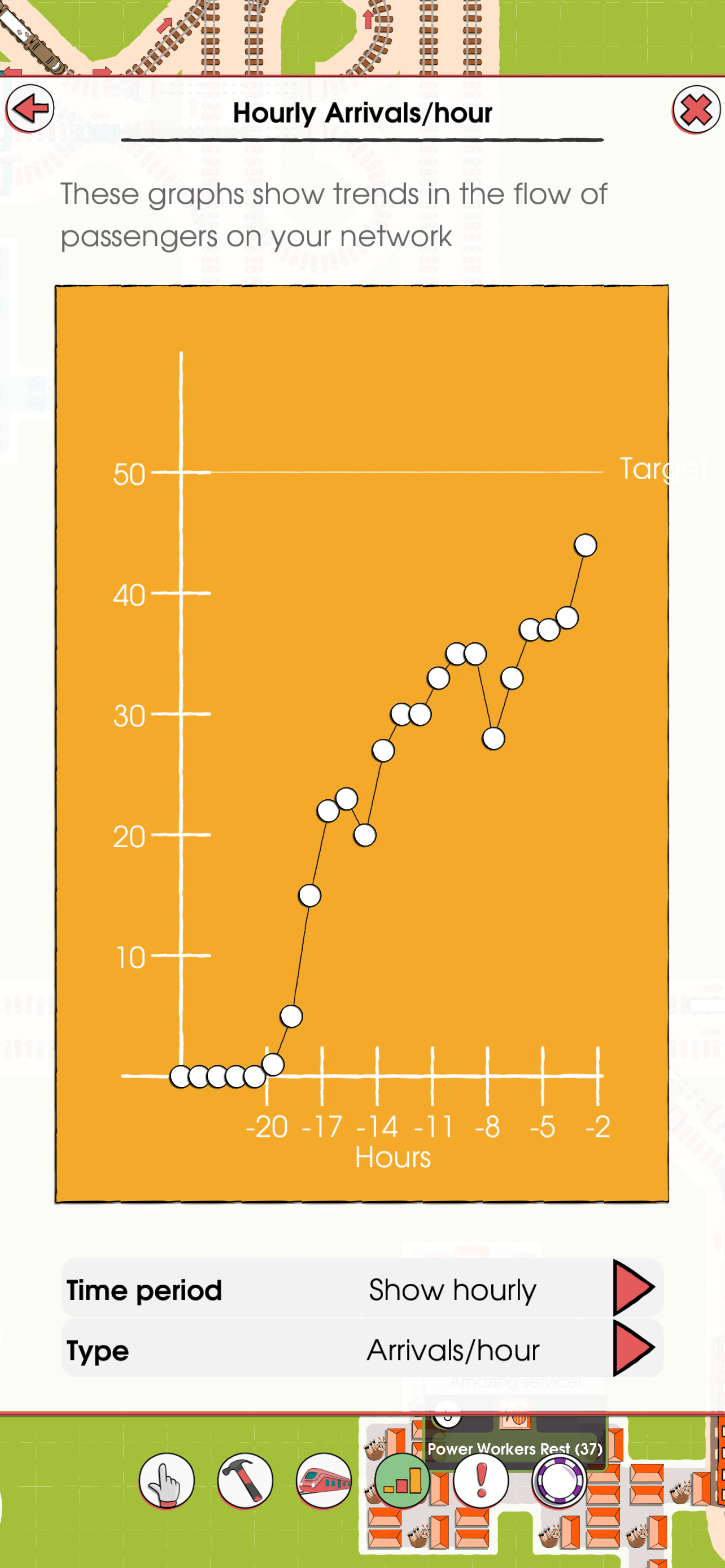Open the hammer build tool
Viewport: 725px width, 1568px height.
(245, 1481)
